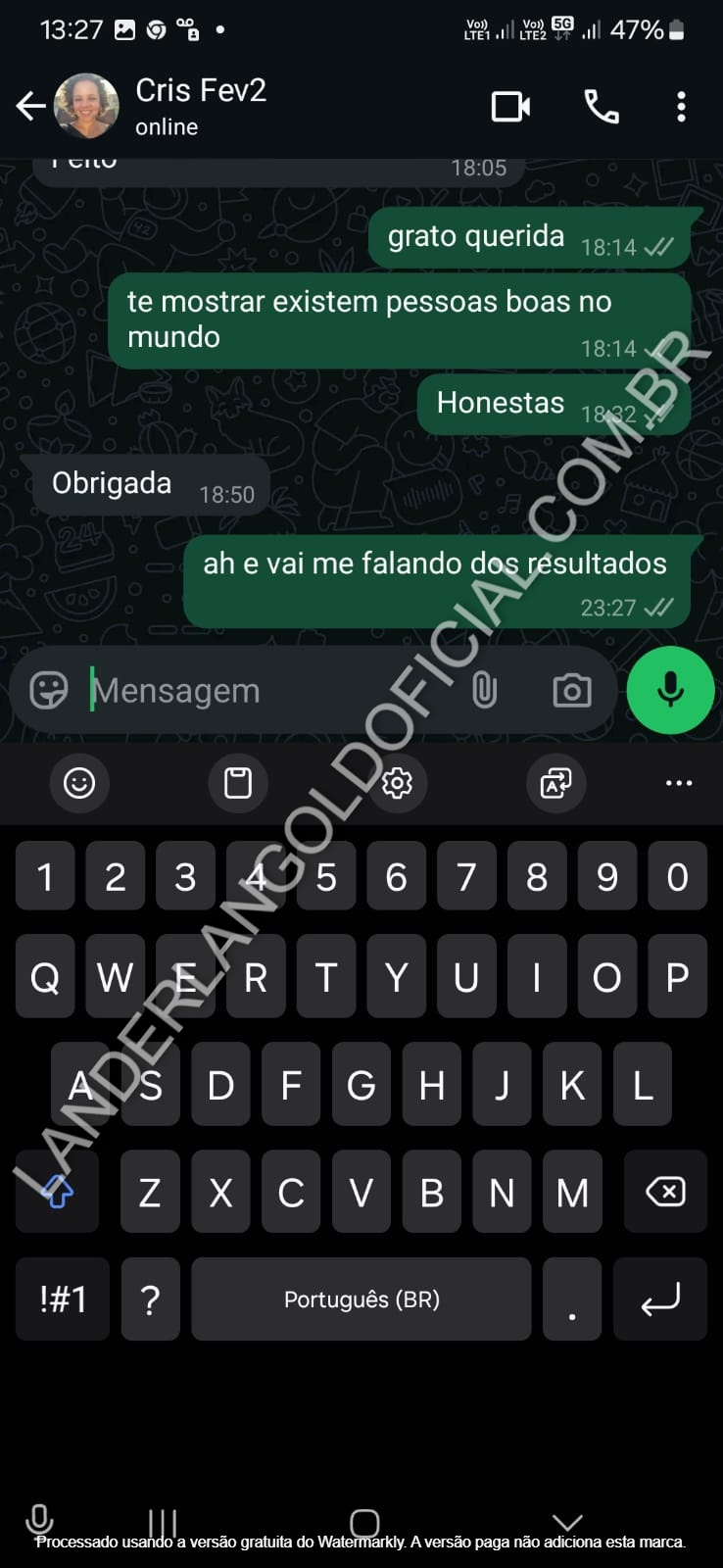Open the keyboard clipboard
The width and height of the screenshot is (723, 1568).
pos(238,782)
